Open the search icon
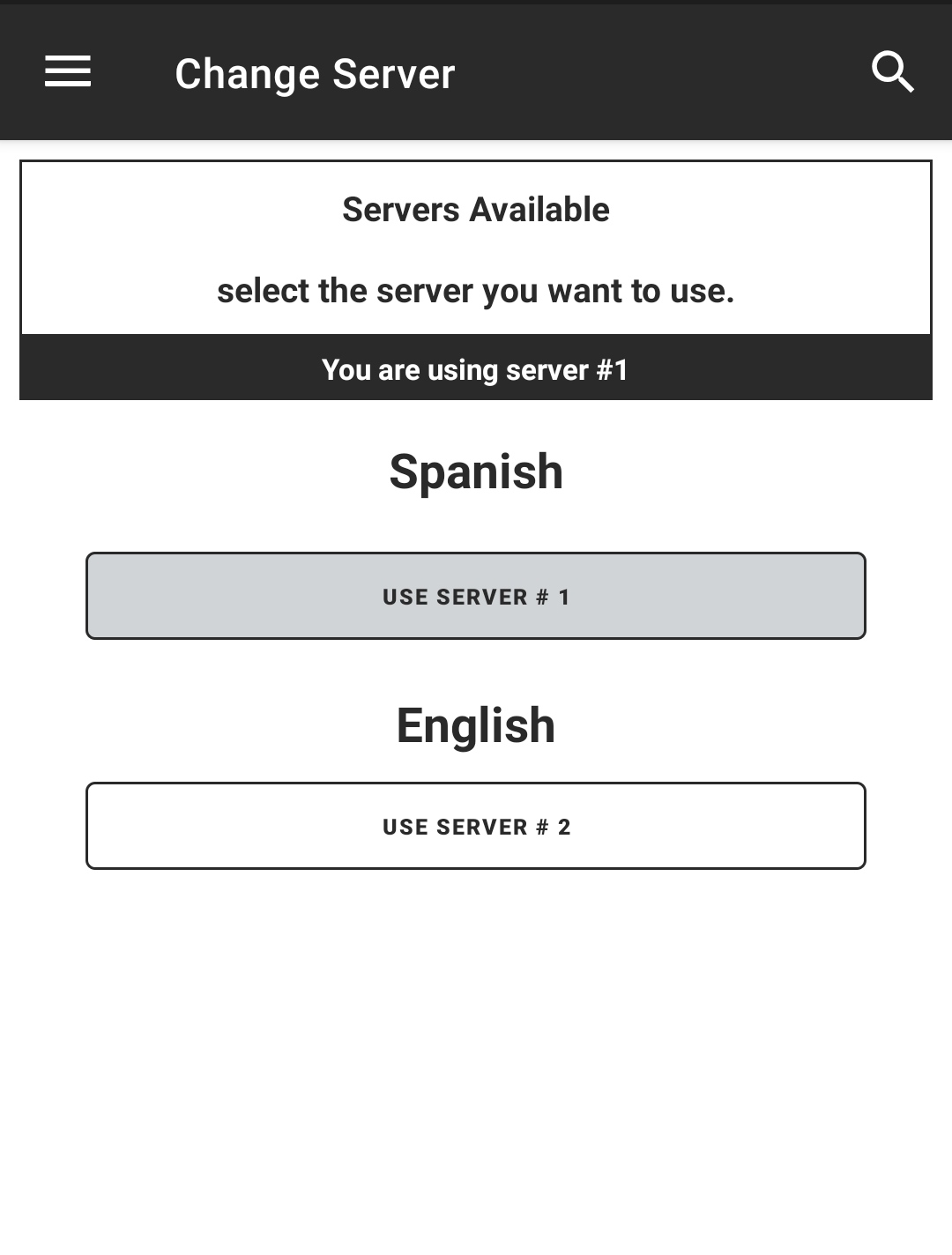Screen dimensions: 952x1255 pos(892,71)
